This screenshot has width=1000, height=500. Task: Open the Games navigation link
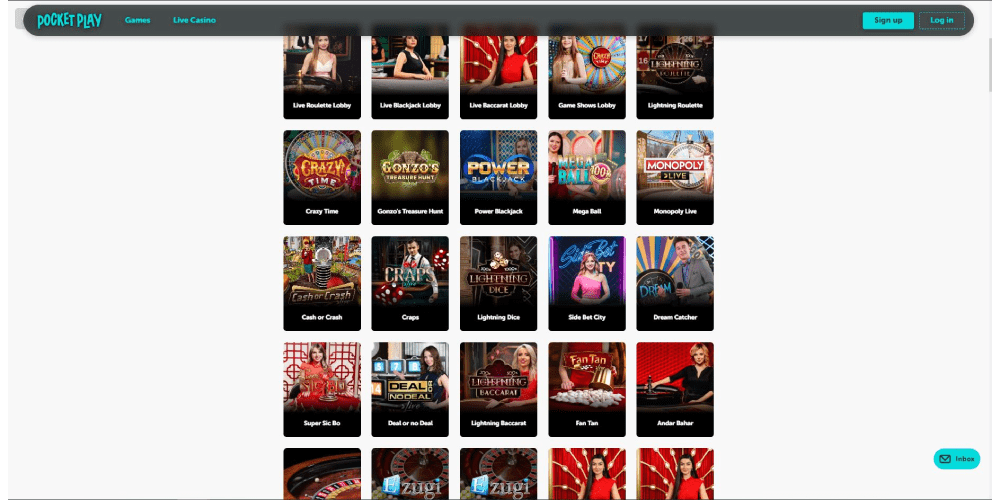point(138,20)
